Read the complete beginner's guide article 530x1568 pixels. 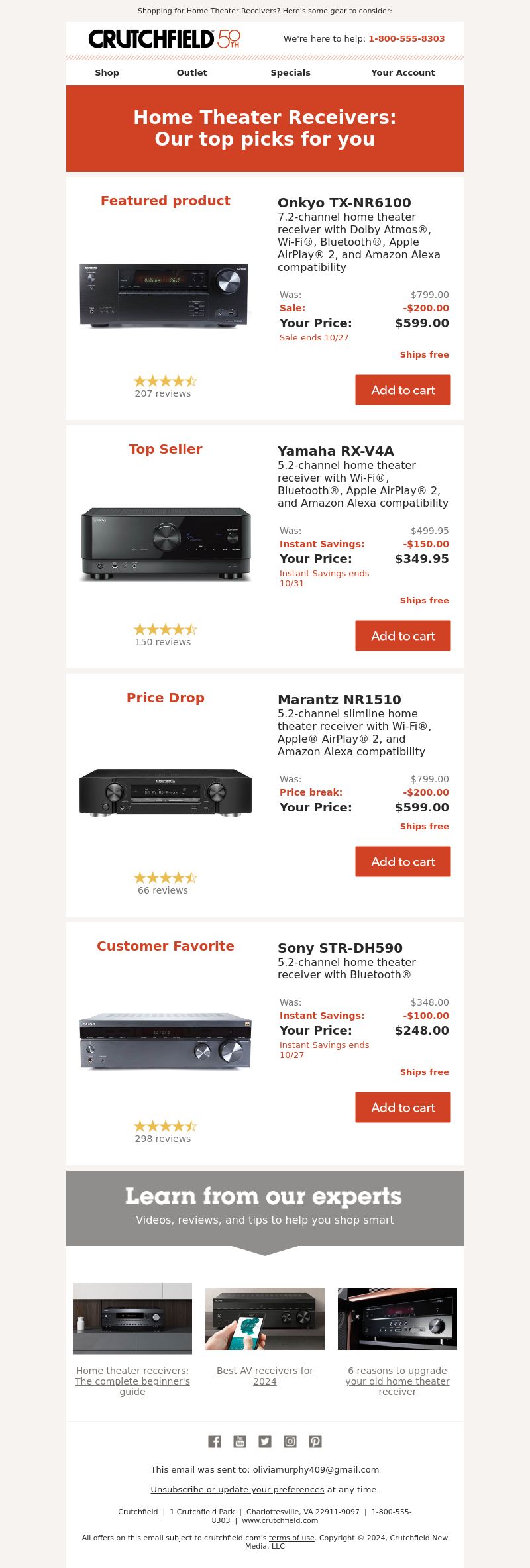132,1381
